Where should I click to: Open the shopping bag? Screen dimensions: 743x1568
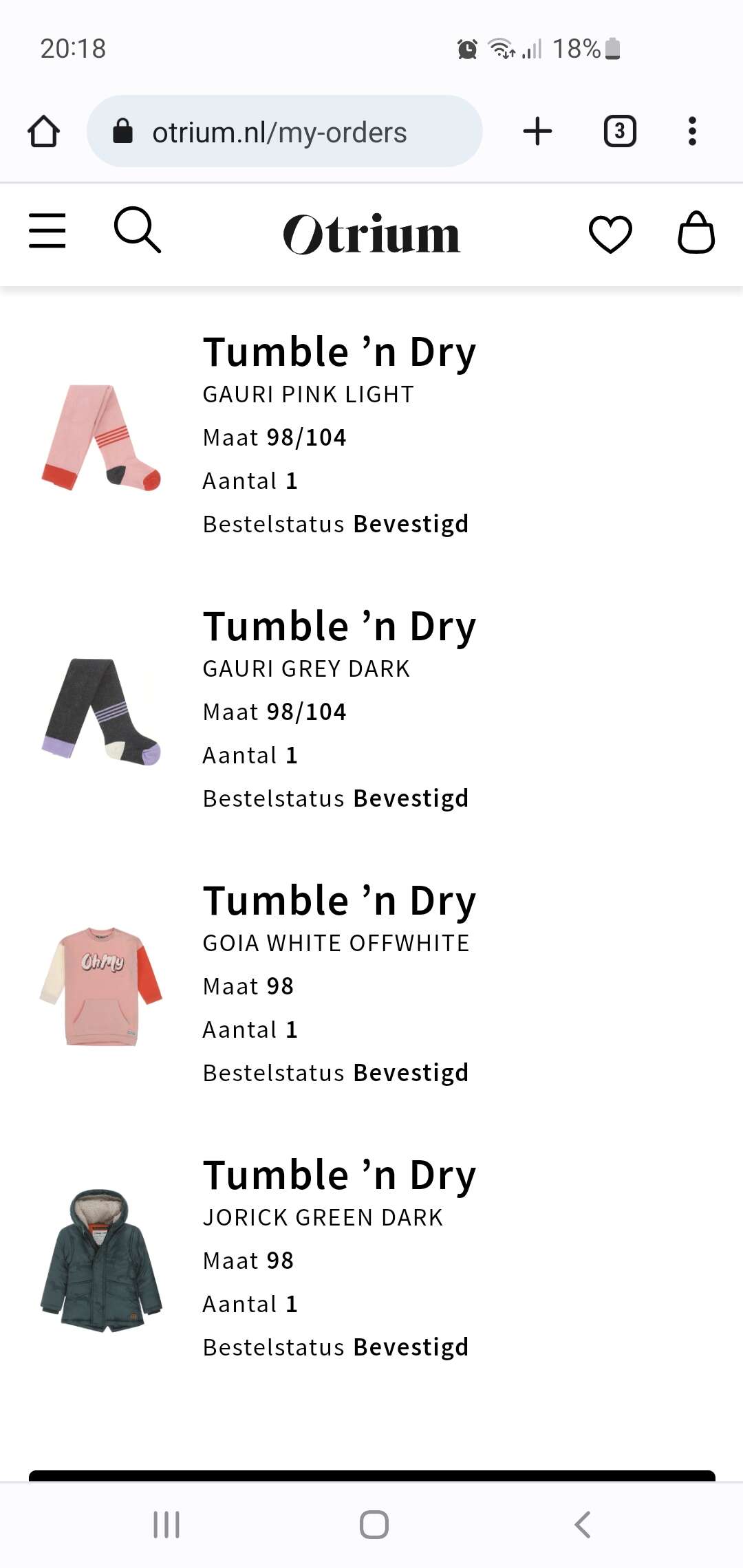tap(696, 232)
